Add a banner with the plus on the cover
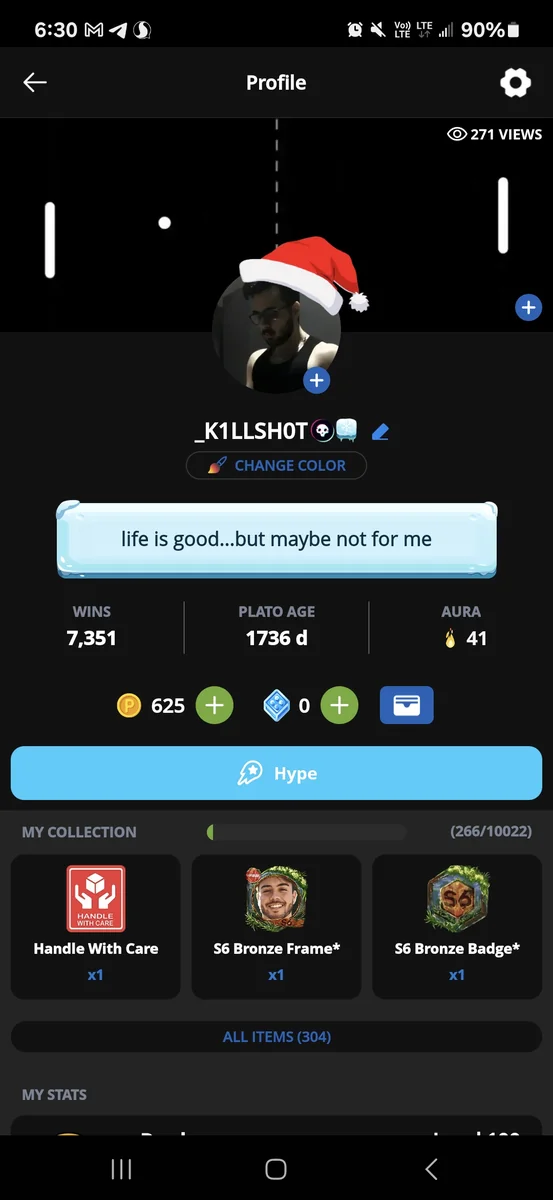Image resolution: width=553 pixels, height=1200 pixels. pyautogui.click(x=528, y=307)
